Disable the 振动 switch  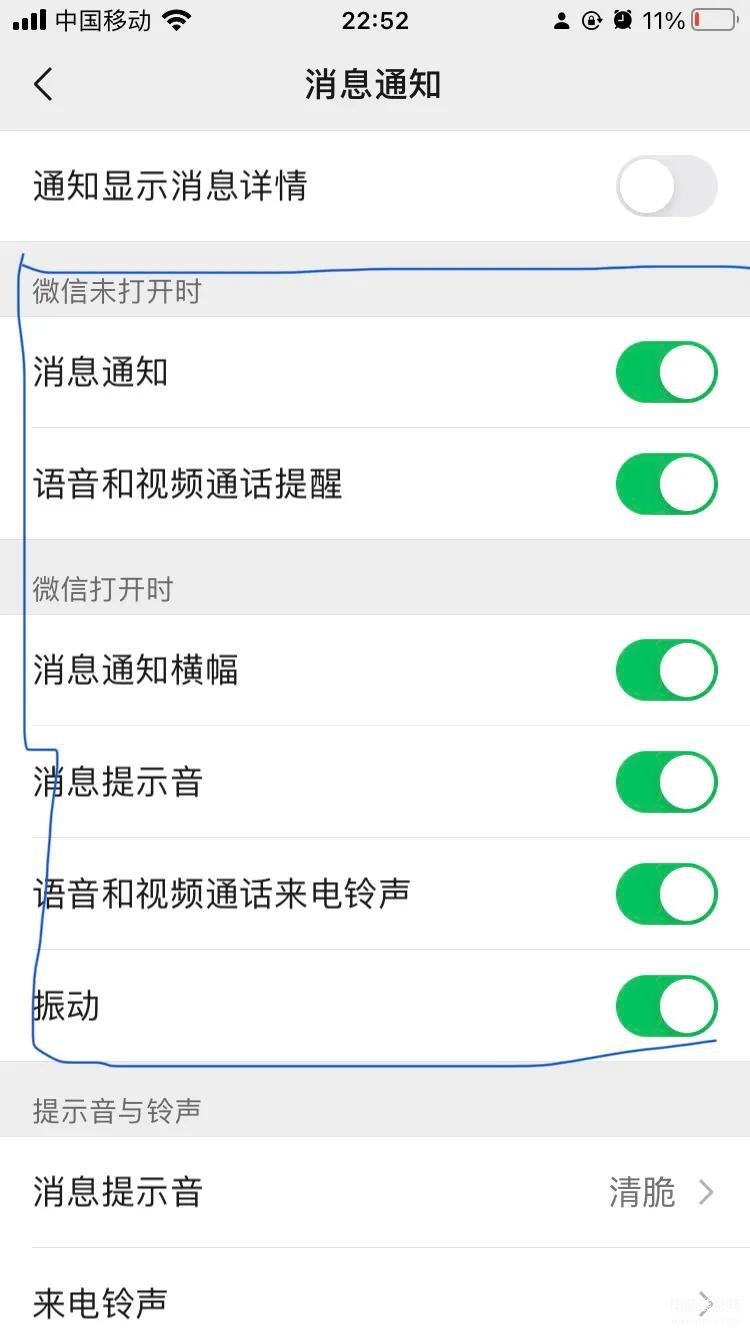point(667,1006)
